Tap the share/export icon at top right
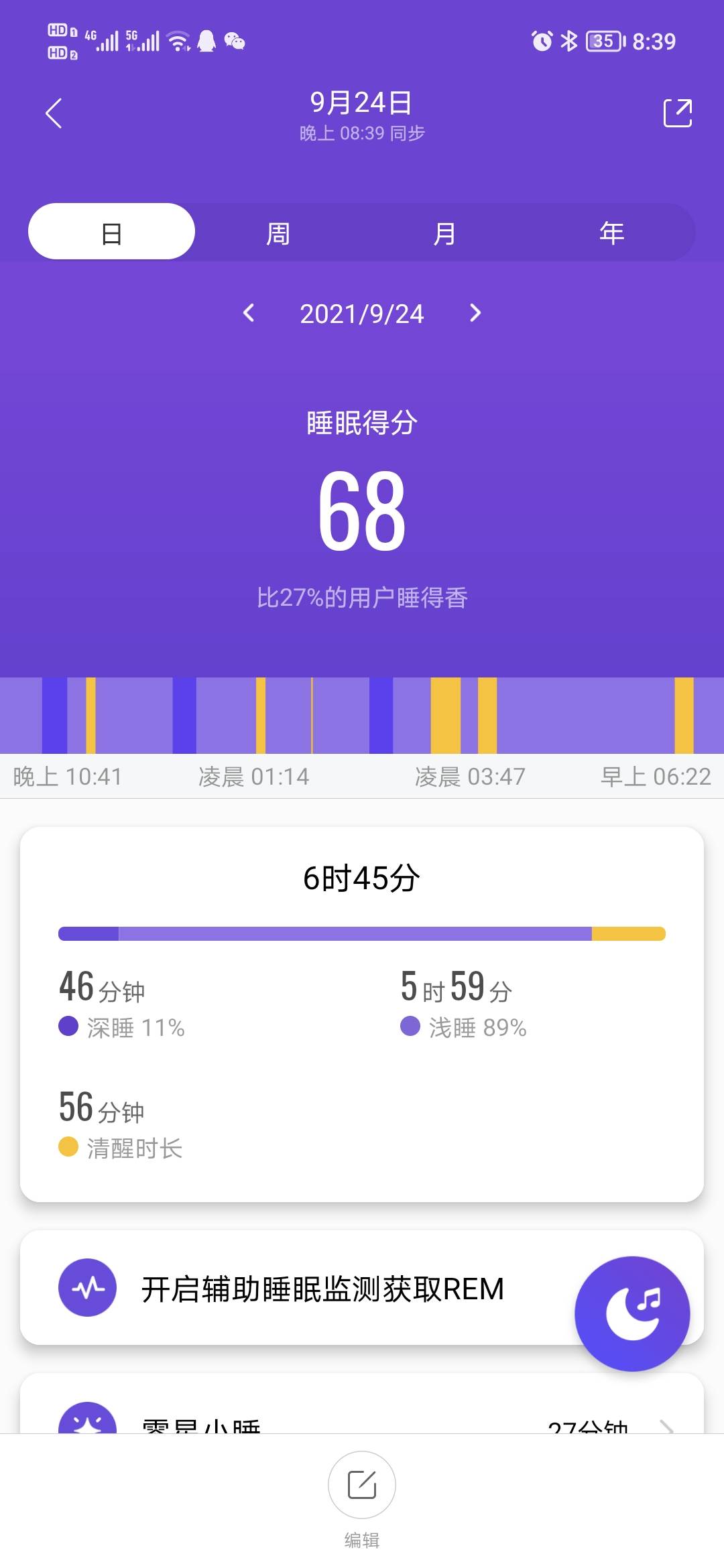Image resolution: width=724 pixels, height=1568 pixels. click(x=678, y=113)
